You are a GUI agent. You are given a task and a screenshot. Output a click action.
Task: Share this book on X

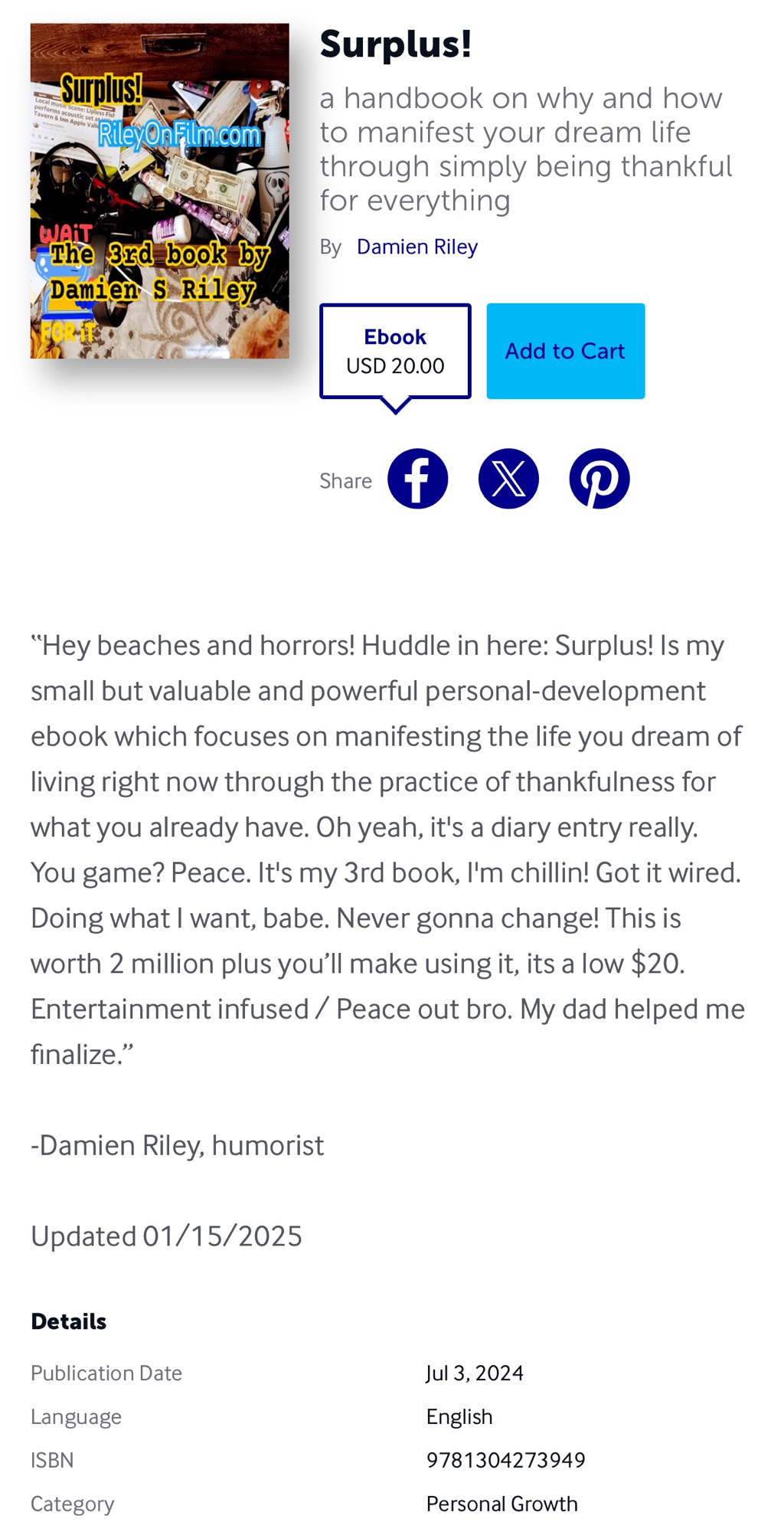click(x=508, y=479)
